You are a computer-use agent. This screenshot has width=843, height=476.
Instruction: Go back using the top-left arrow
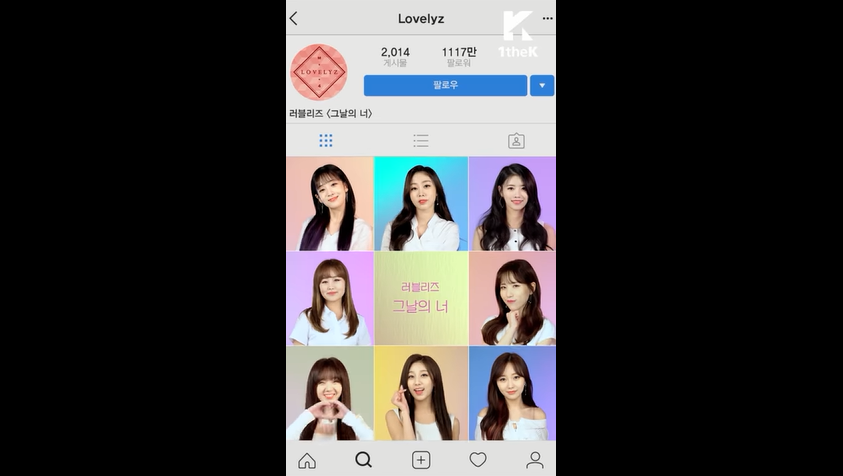293,19
